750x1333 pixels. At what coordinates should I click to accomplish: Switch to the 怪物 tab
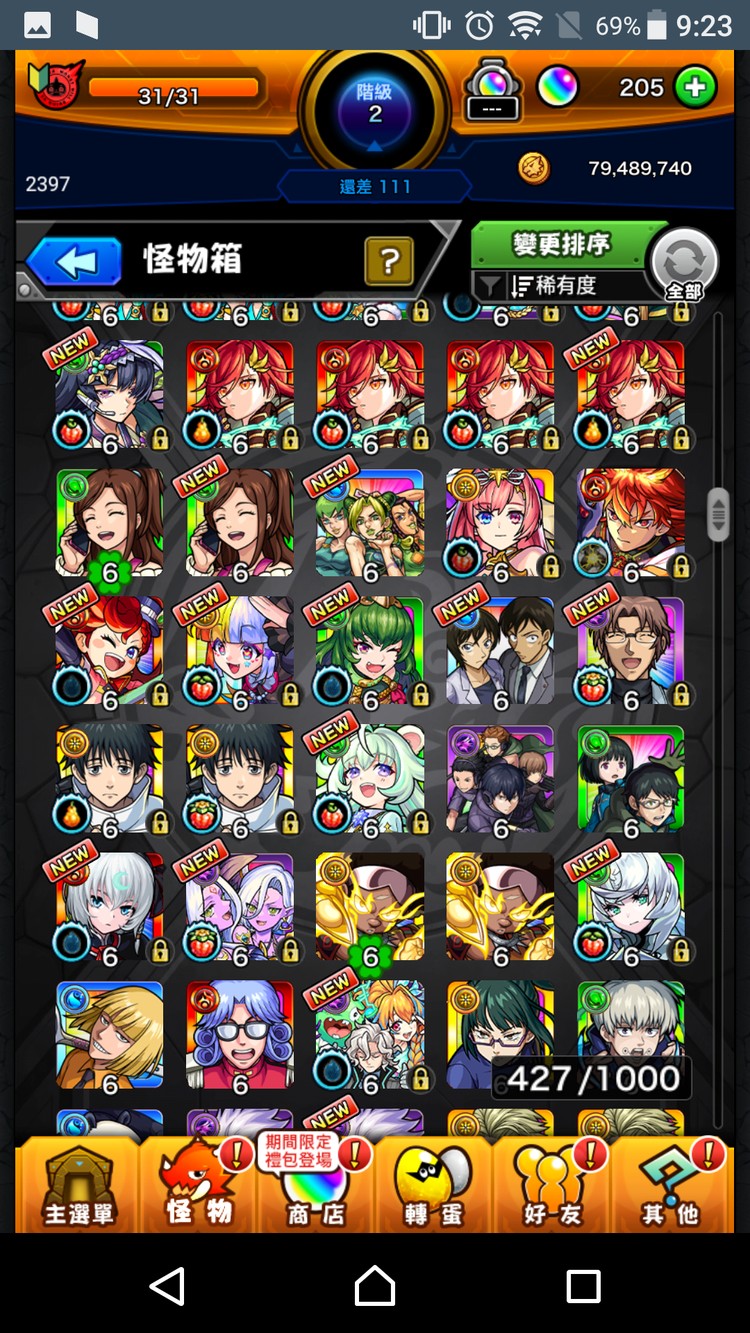pos(199,1186)
